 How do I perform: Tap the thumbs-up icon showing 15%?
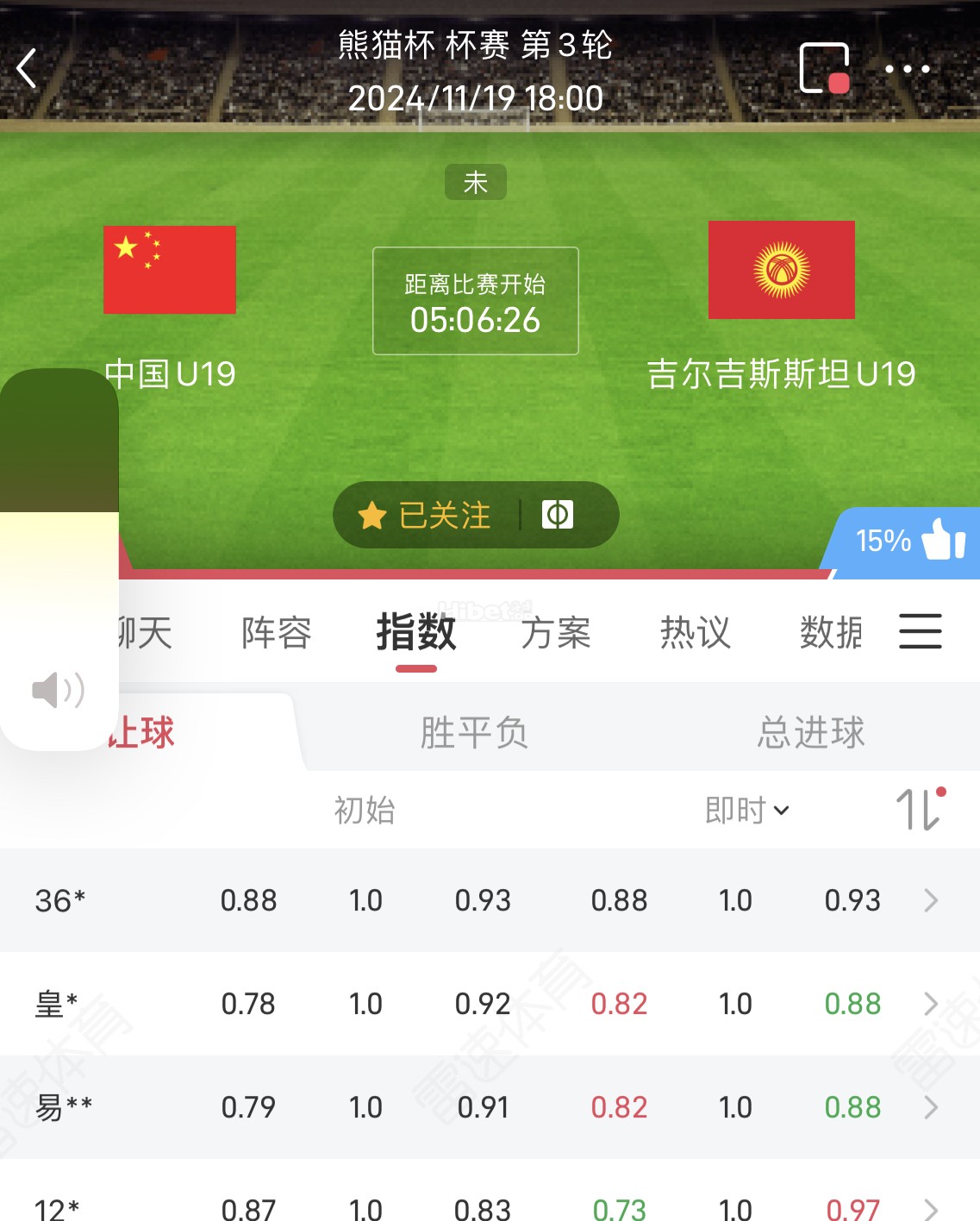click(945, 540)
